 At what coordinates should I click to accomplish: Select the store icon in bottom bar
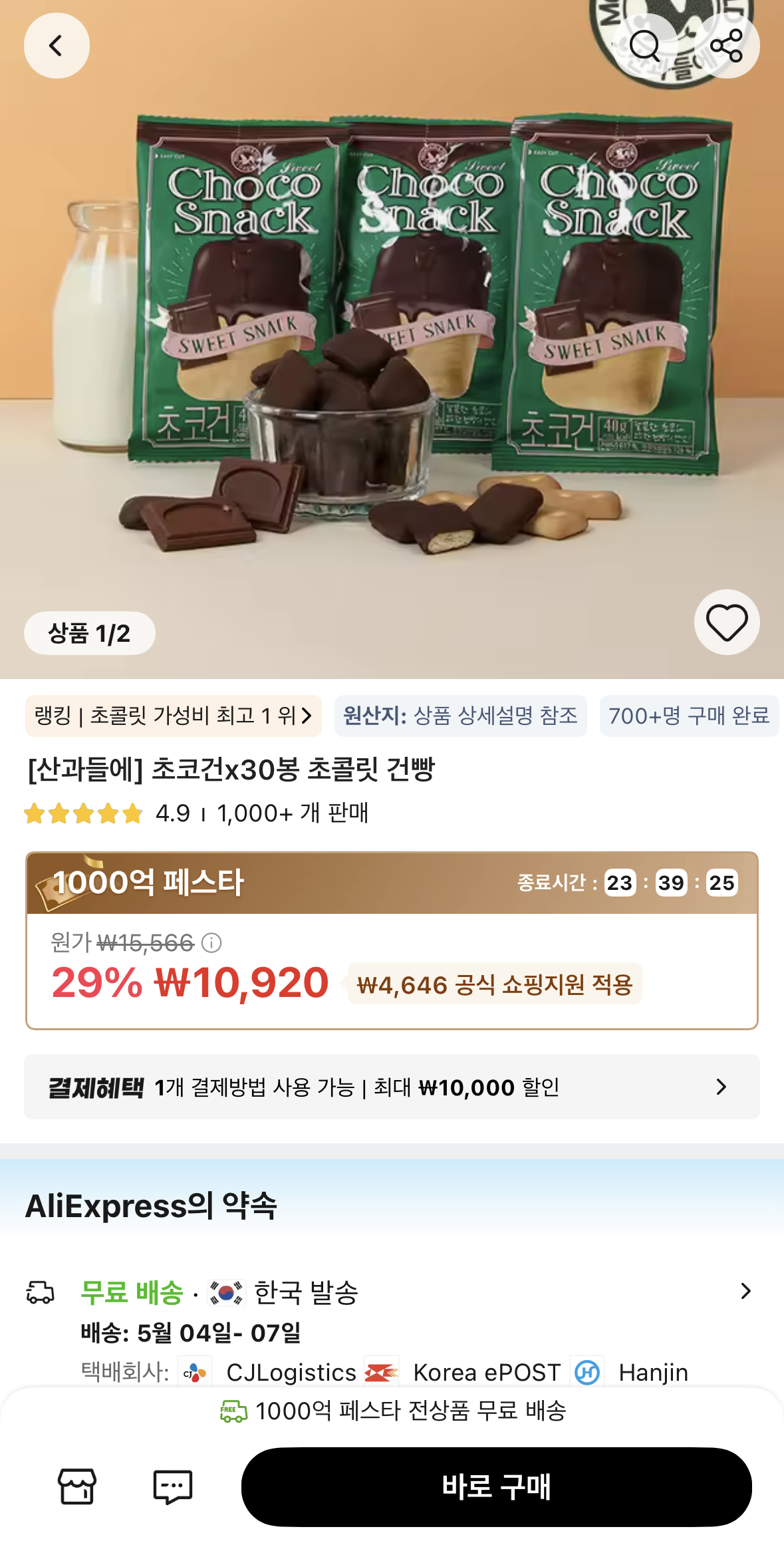point(78,1488)
